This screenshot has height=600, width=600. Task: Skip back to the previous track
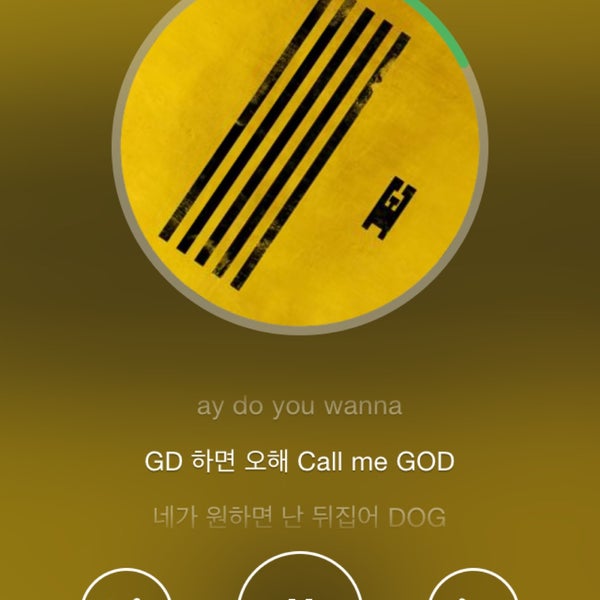[x=126, y=588]
